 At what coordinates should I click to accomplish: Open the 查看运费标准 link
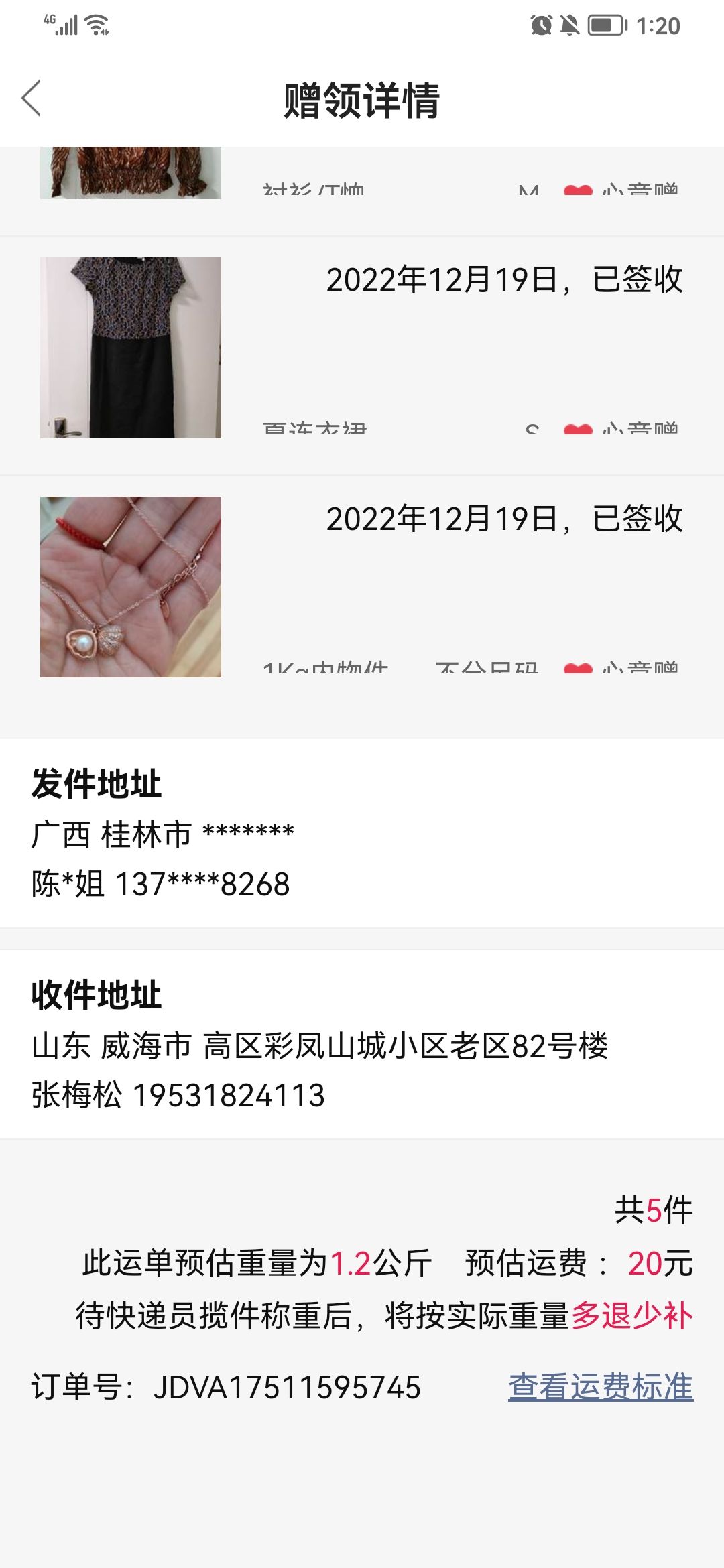[601, 1387]
